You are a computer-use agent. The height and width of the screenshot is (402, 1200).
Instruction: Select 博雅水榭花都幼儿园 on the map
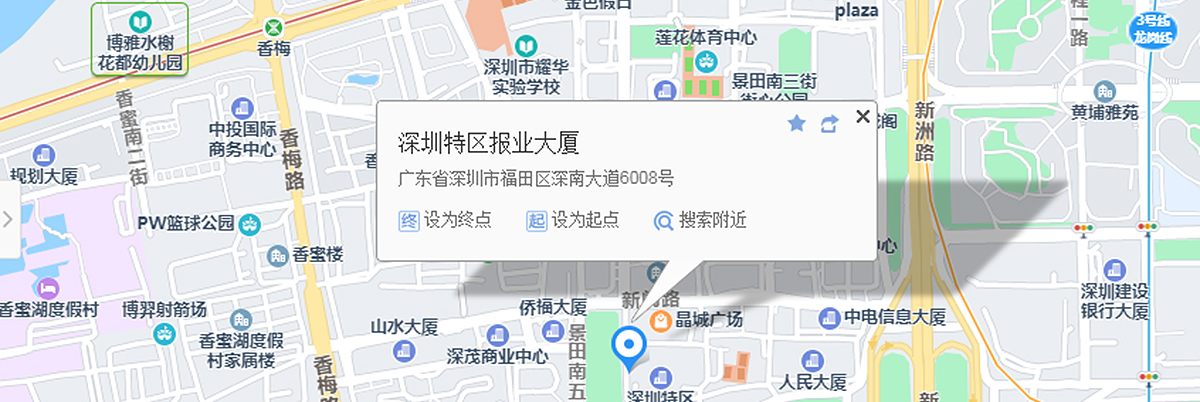coord(140,40)
